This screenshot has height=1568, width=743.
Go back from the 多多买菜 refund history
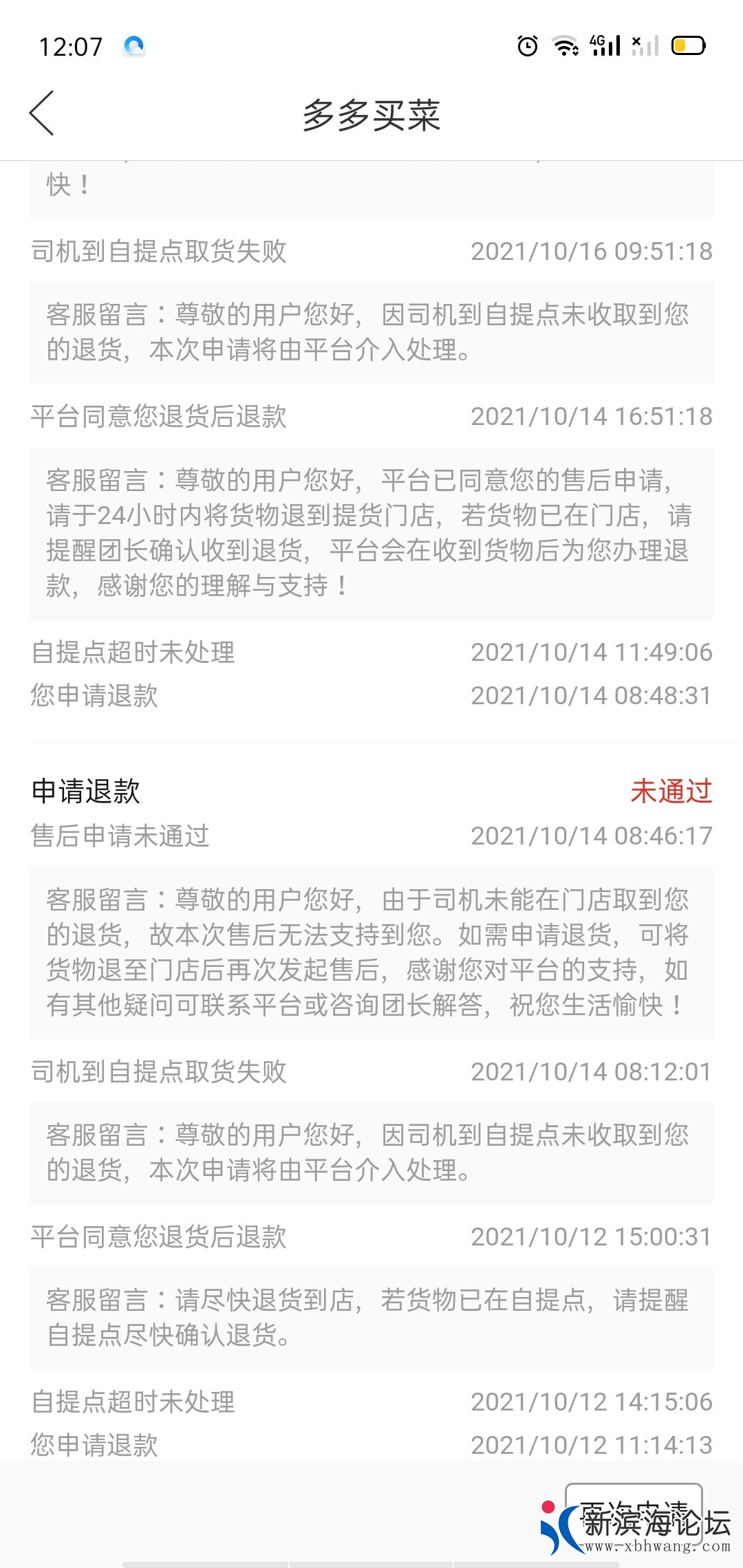(42, 113)
